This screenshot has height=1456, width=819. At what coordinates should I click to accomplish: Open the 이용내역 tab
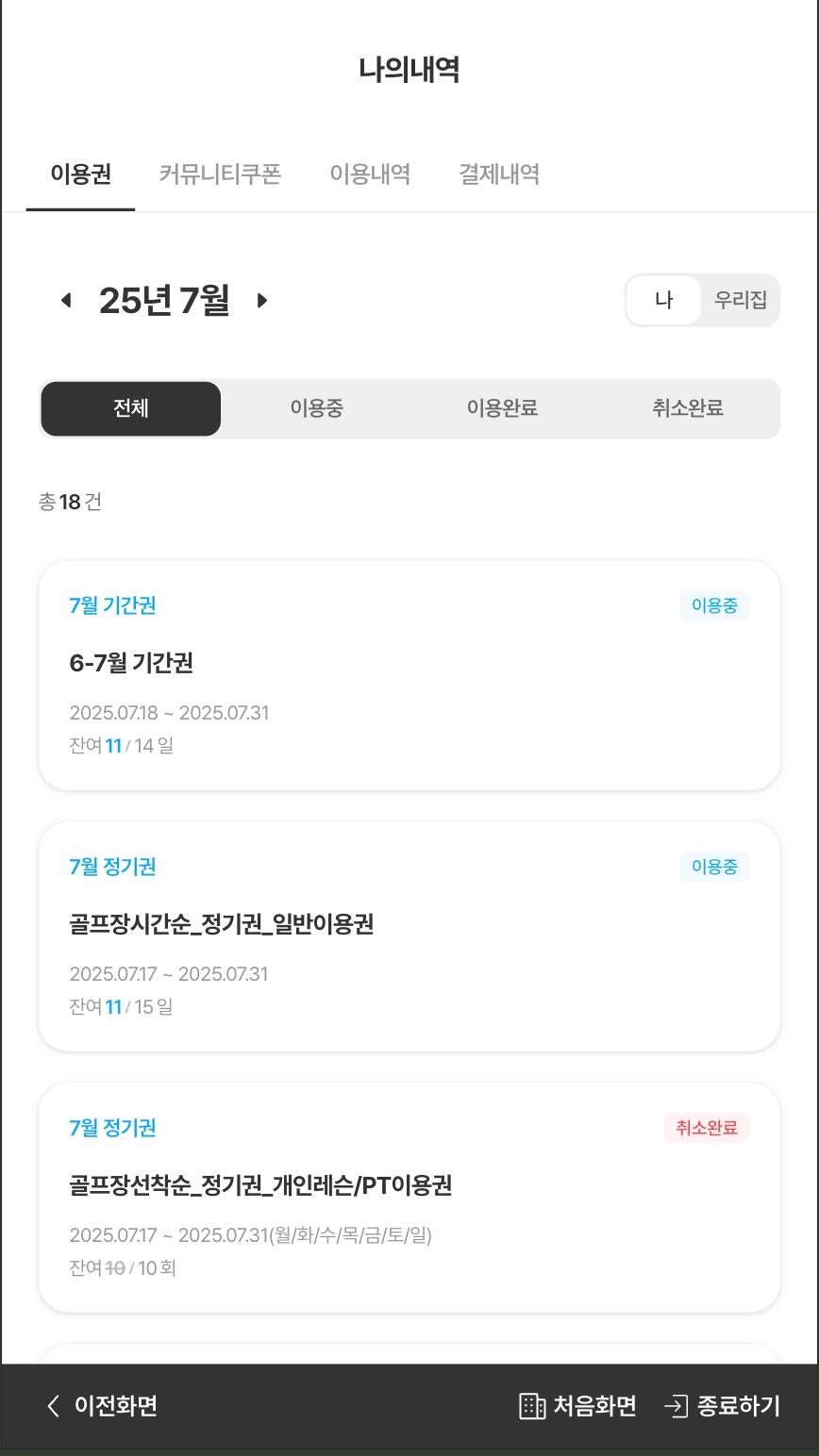tap(370, 174)
